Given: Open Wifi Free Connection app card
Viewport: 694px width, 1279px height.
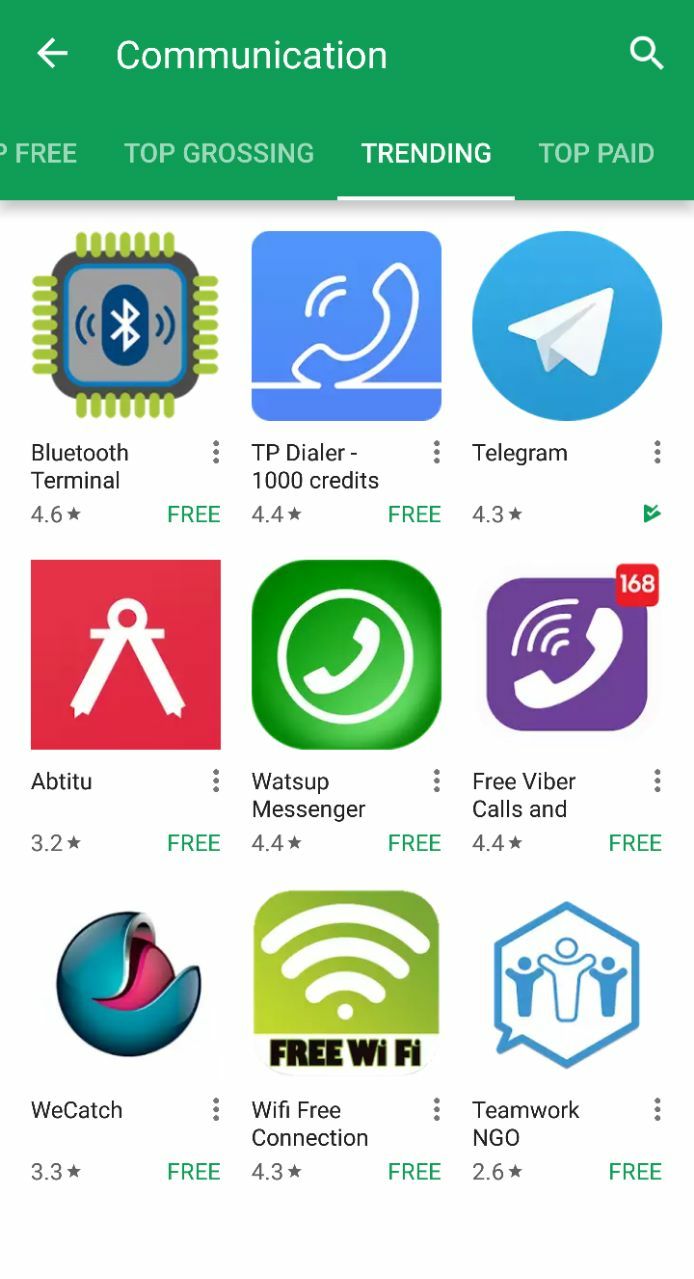Looking at the screenshot, I should tap(346, 983).
